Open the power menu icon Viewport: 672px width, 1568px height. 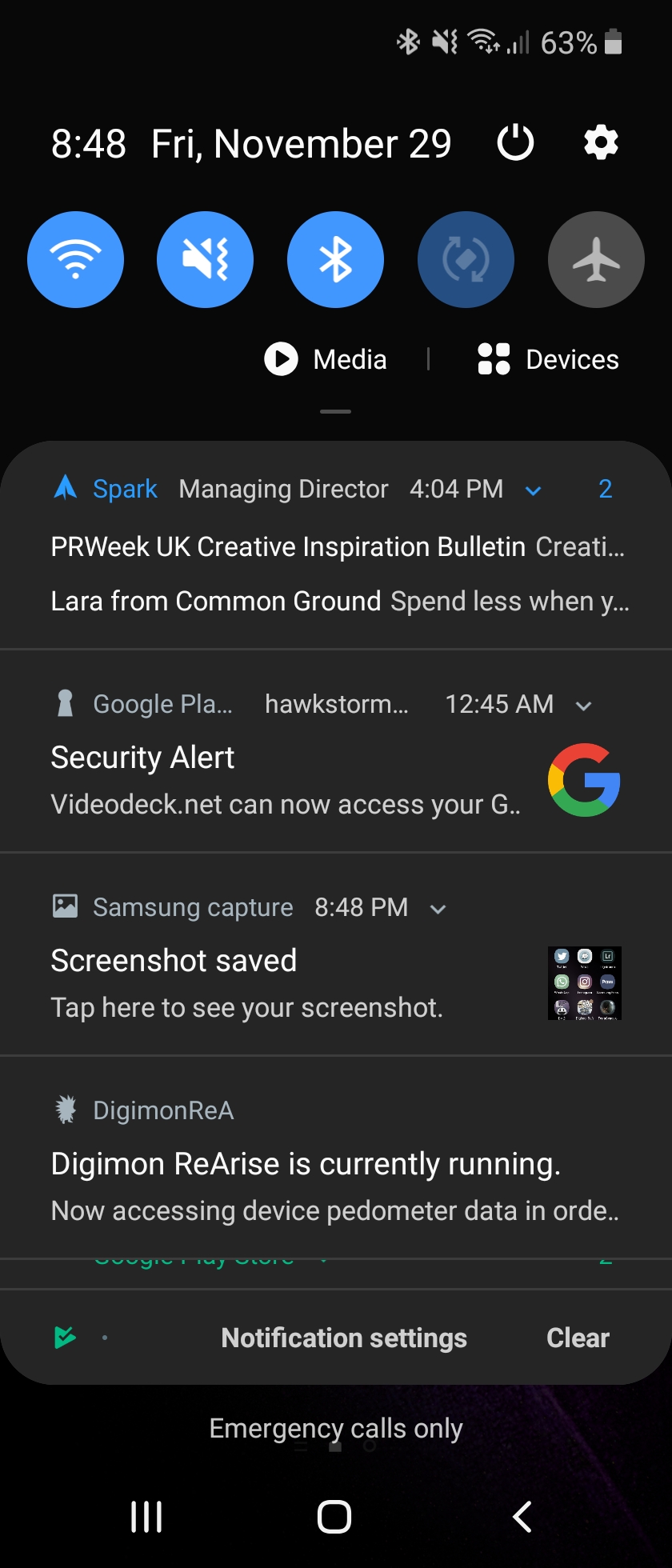[x=515, y=143]
